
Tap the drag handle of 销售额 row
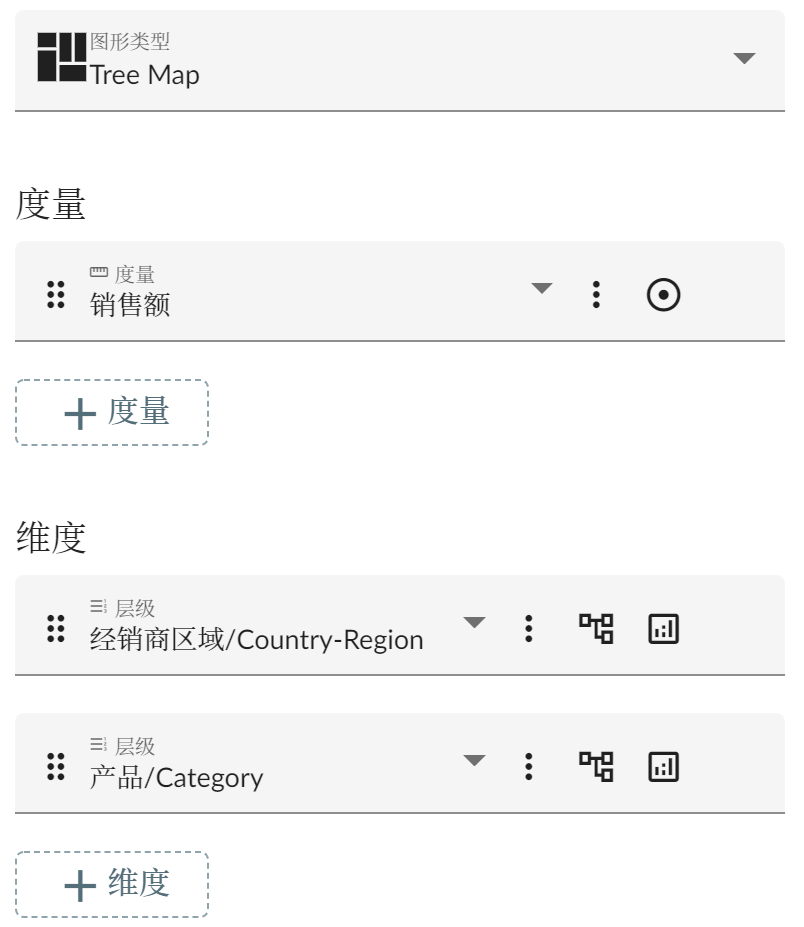tap(56, 294)
